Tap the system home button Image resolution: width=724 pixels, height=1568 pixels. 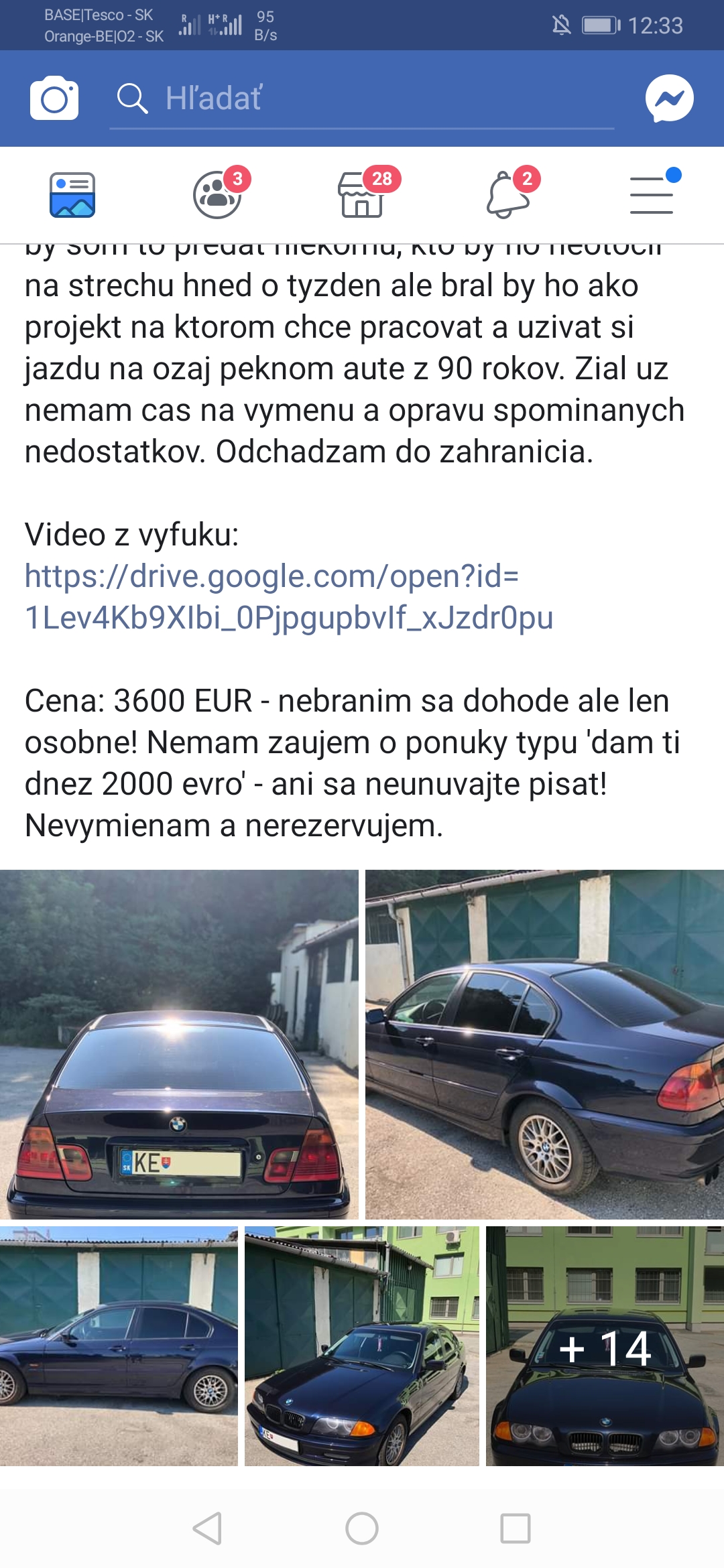(x=362, y=1528)
